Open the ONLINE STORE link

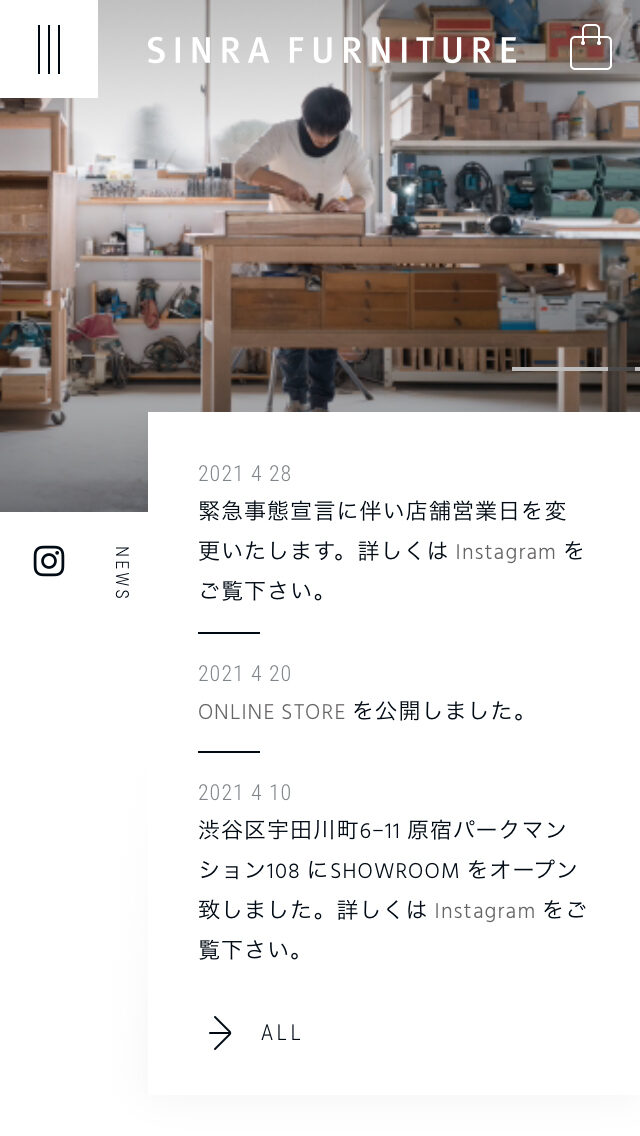(272, 712)
